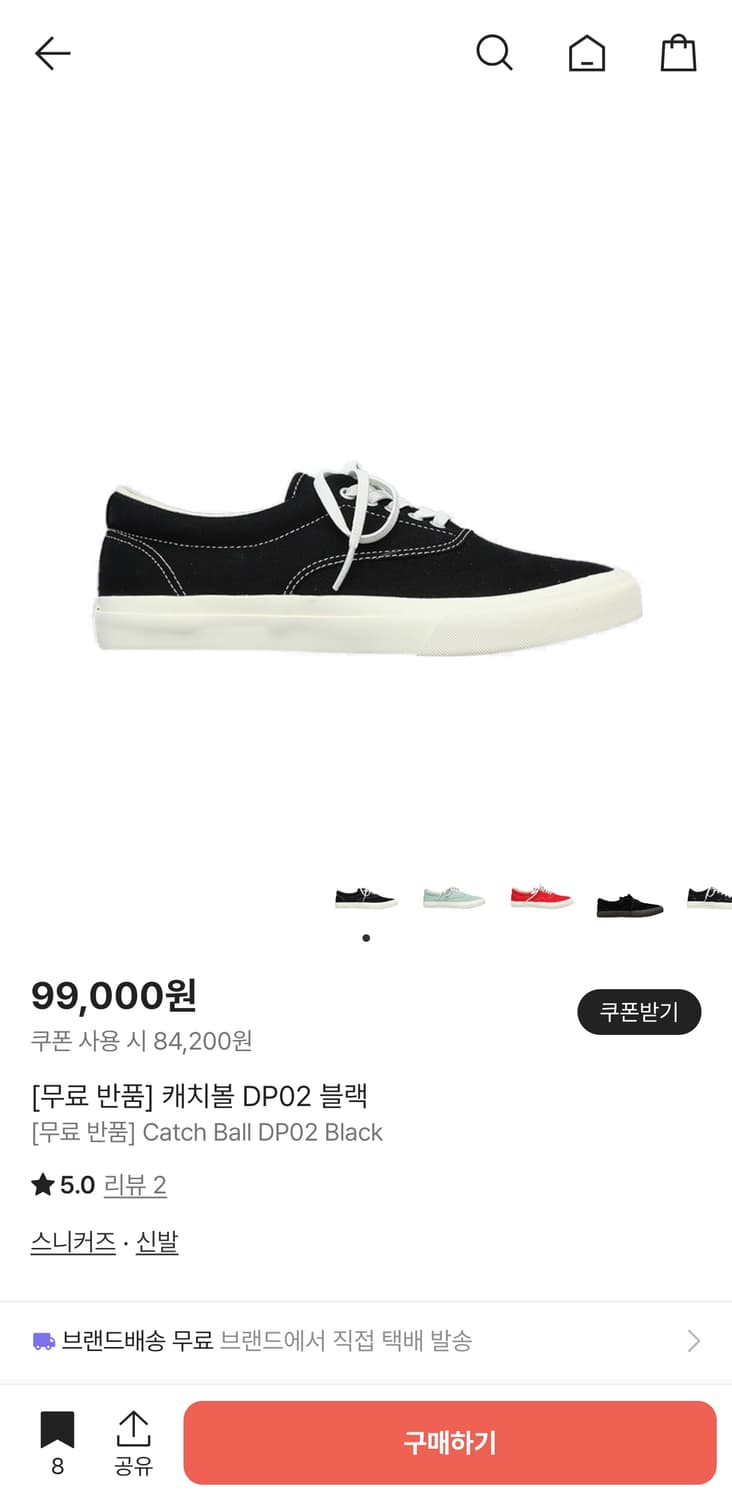The image size is (732, 1500).
Task: Tap the 쿠폰받기 coupon button
Action: (x=639, y=1011)
